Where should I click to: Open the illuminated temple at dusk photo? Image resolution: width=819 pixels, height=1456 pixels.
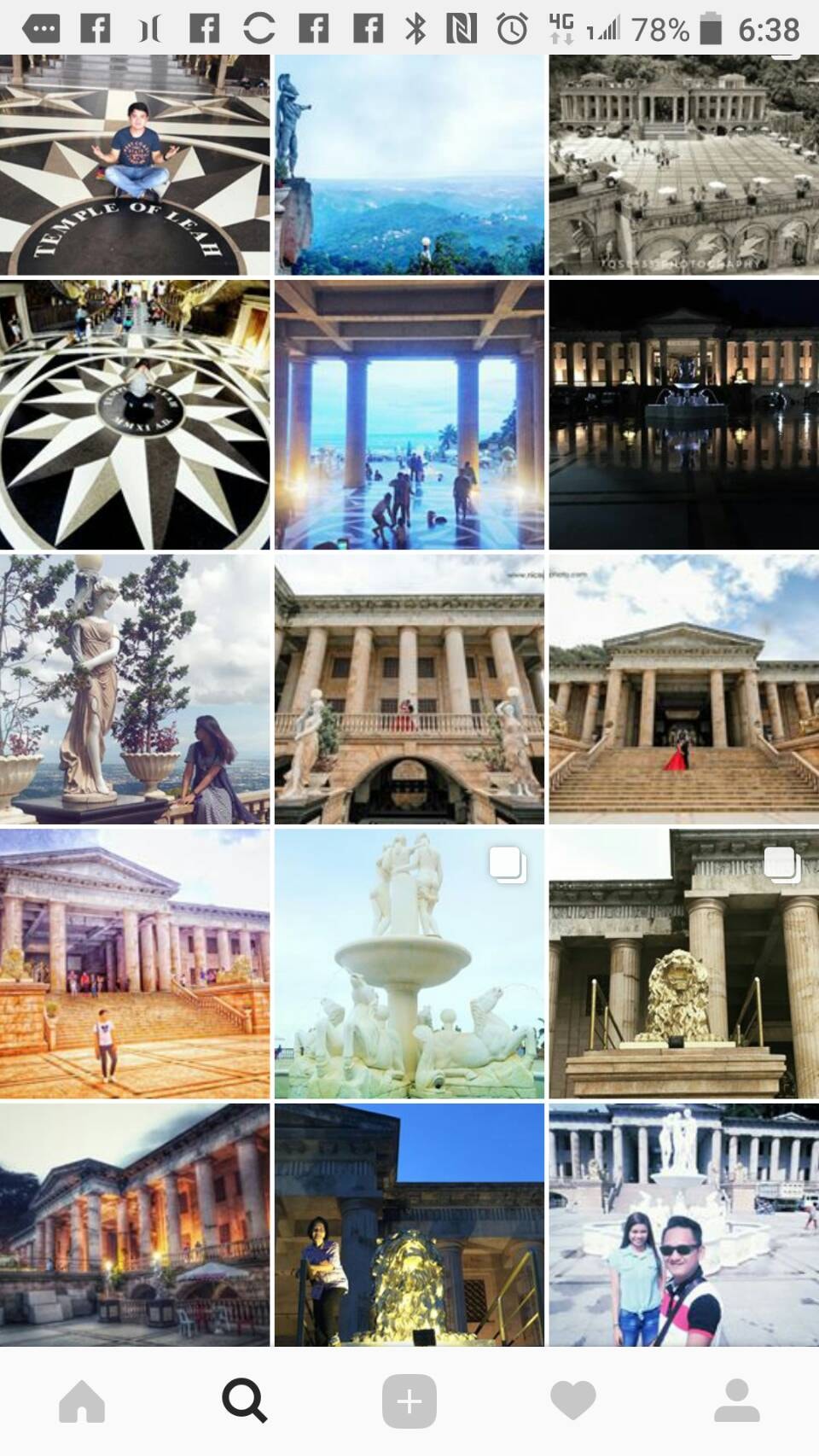click(x=135, y=1225)
